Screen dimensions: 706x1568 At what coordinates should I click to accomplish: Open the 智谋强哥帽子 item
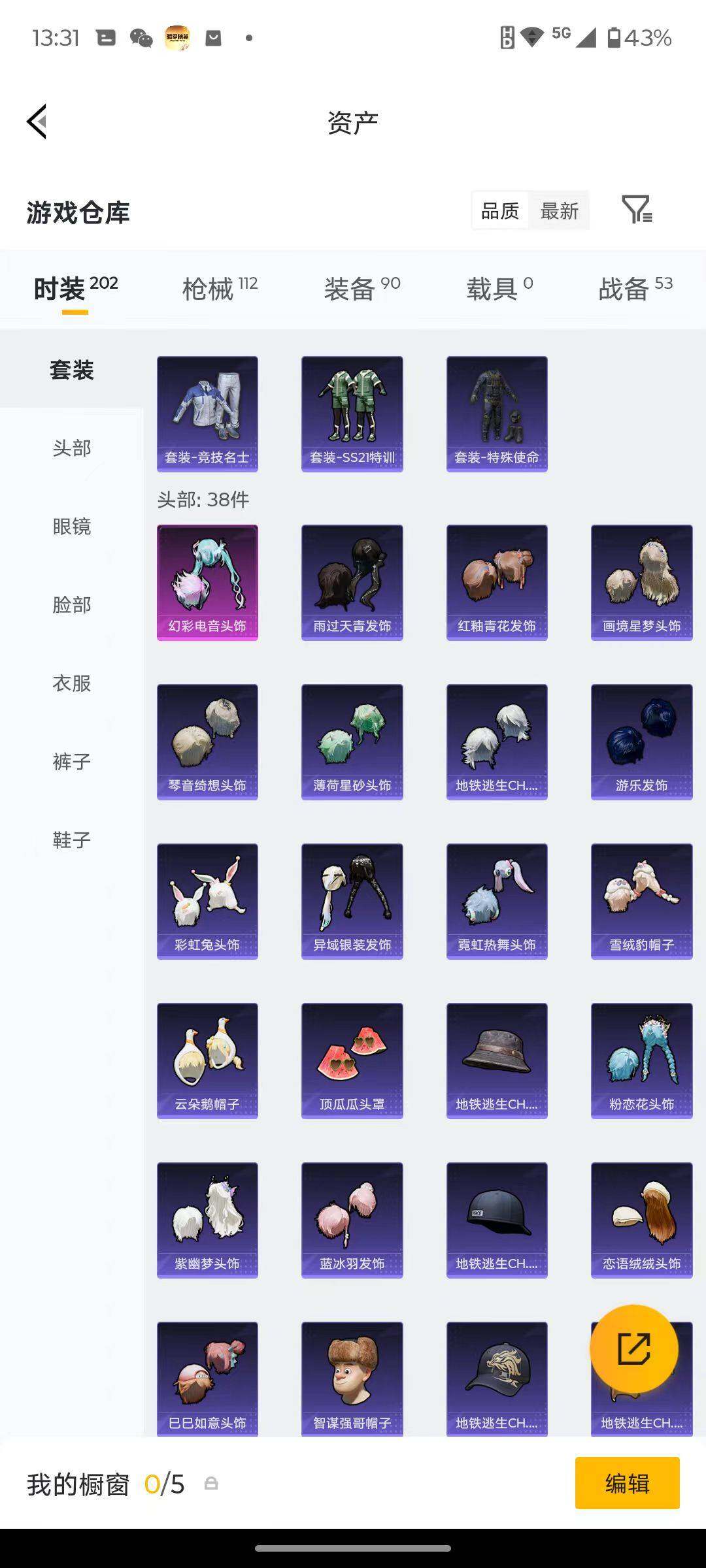click(x=352, y=1379)
